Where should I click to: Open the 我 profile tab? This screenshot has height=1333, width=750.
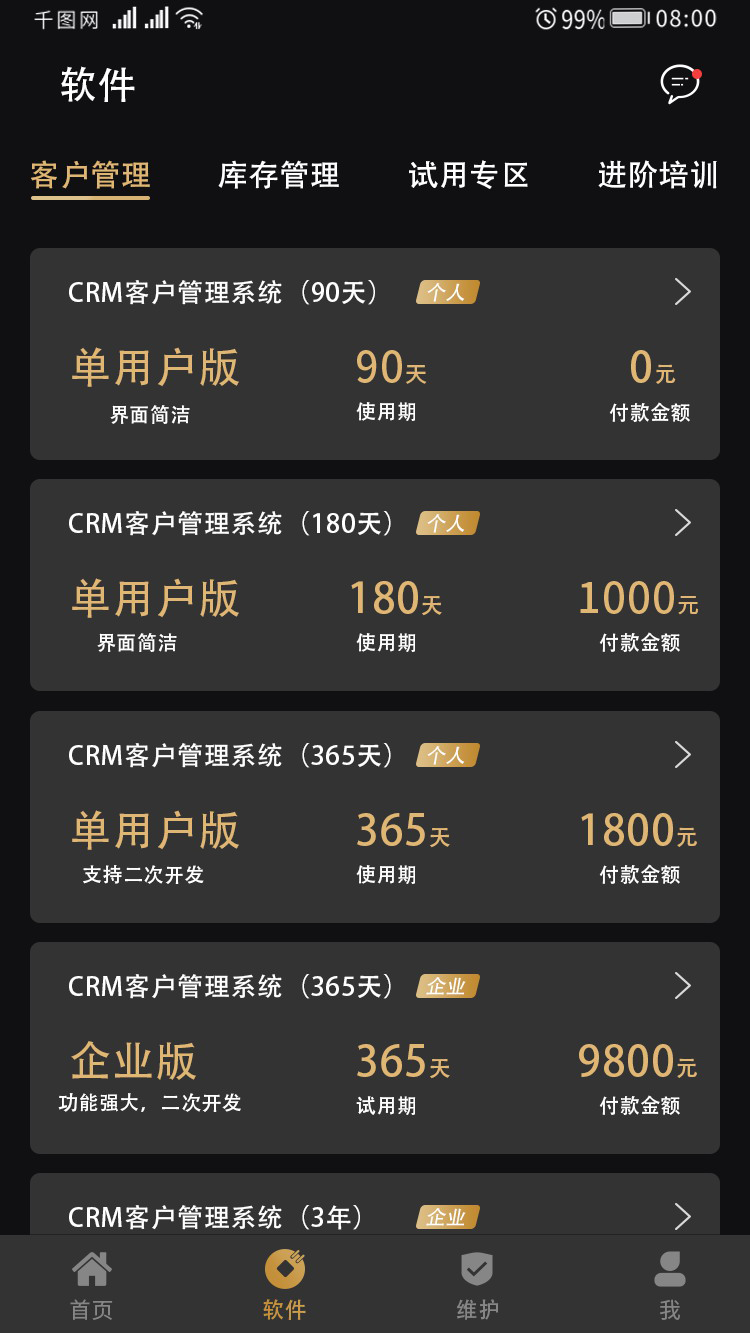tap(669, 1286)
